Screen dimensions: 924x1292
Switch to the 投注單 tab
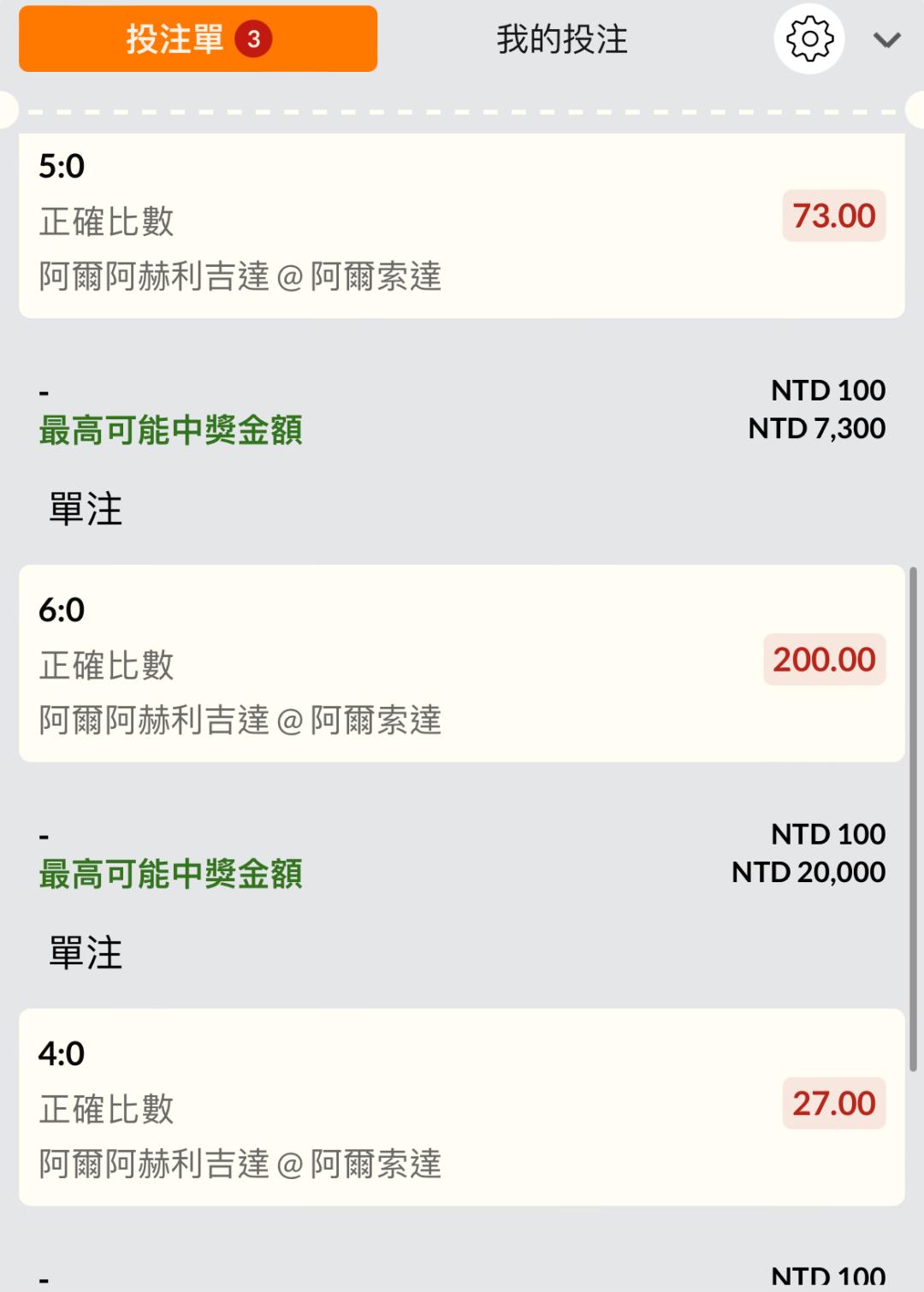point(198,39)
